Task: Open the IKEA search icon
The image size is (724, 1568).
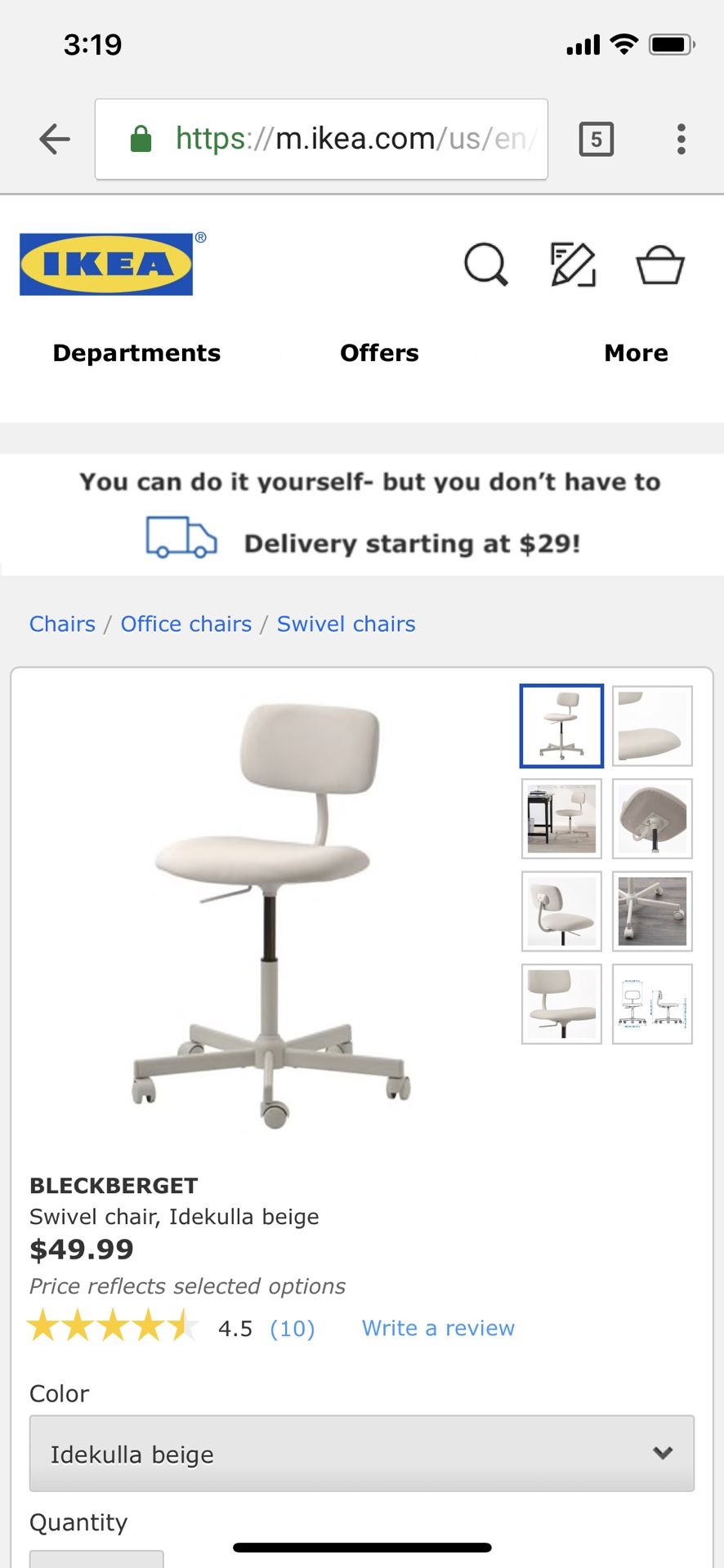Action: tap(486, 265)
